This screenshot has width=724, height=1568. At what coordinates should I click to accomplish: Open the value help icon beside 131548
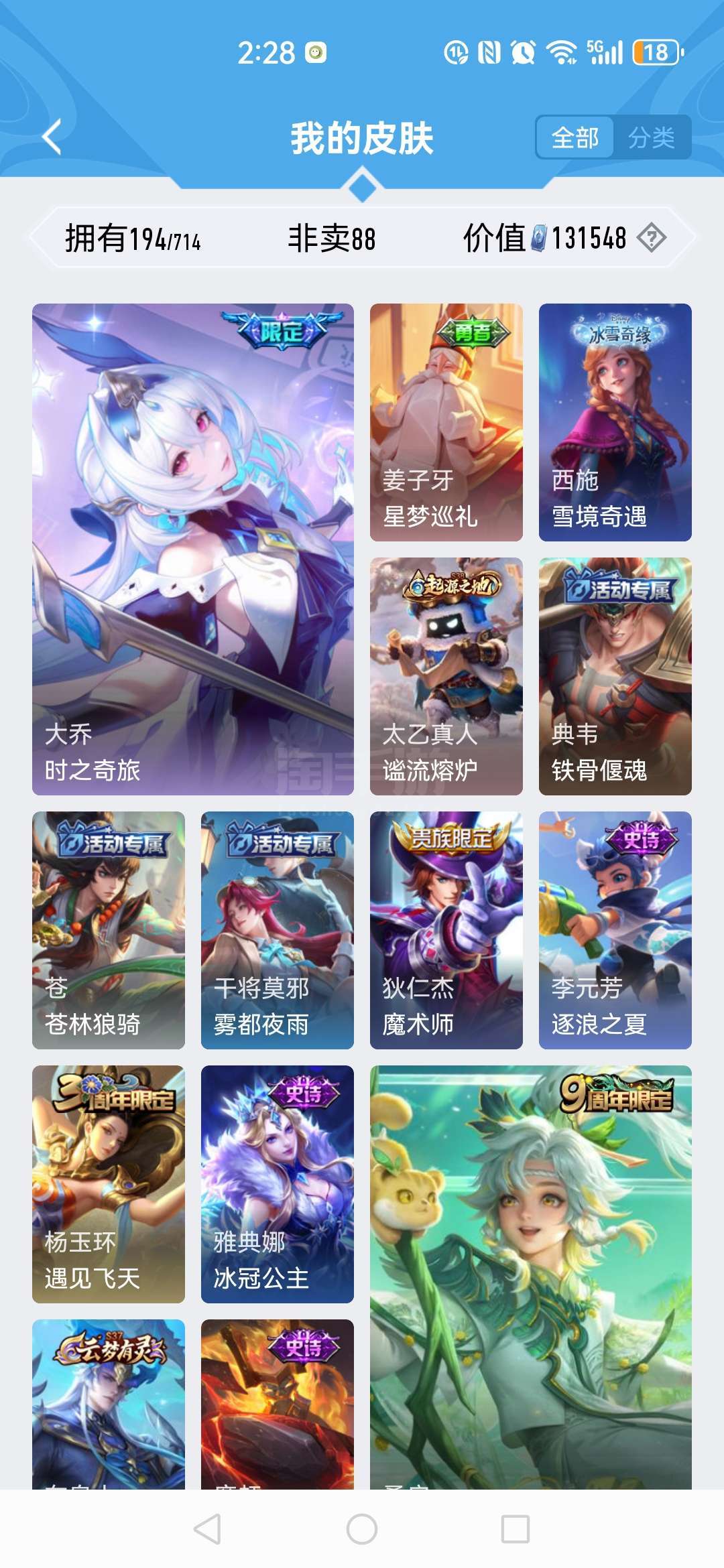tap(652, 238)
